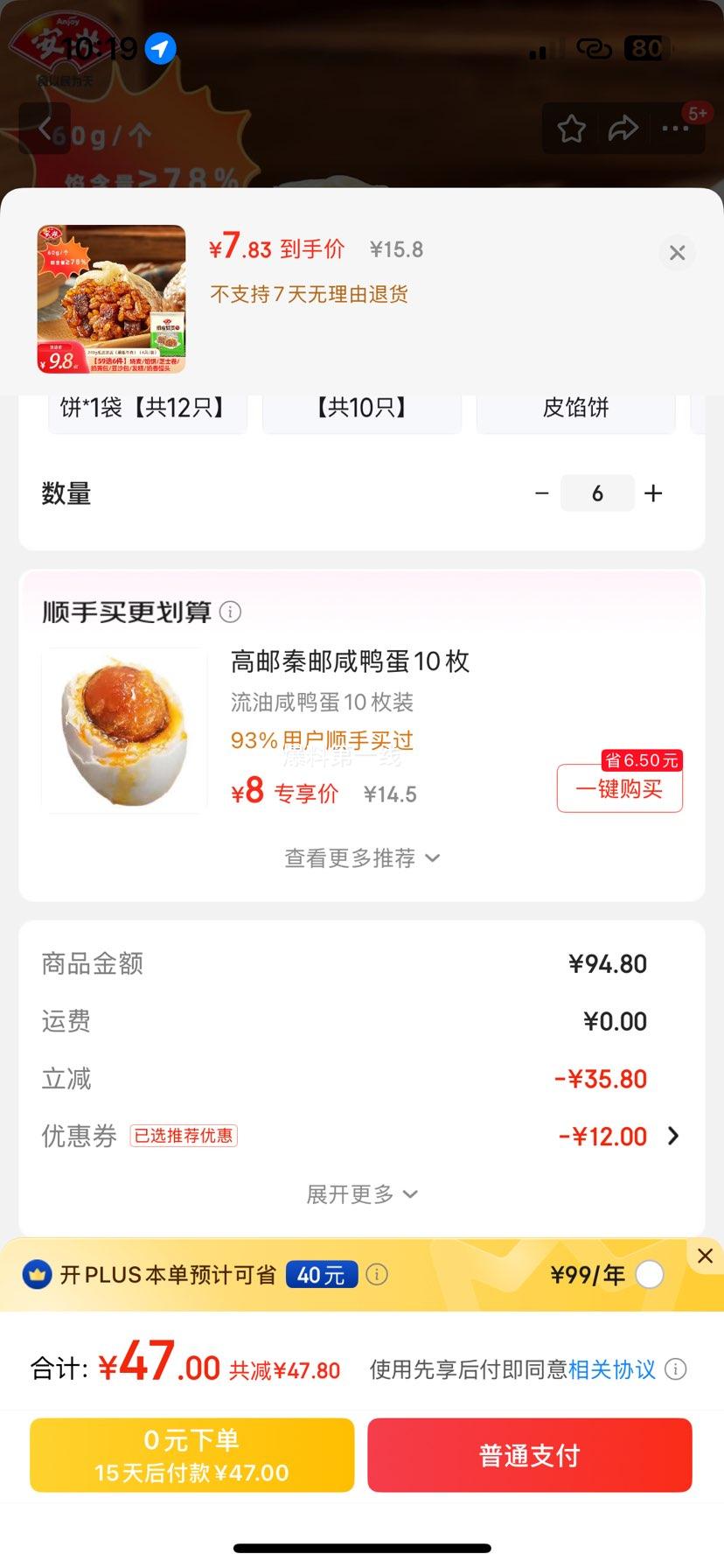The height and width of the screenshot is (1568, 724).
Task: Open the info icon beside PLUS 40元 savings
Action: [x=377, y=1275]
